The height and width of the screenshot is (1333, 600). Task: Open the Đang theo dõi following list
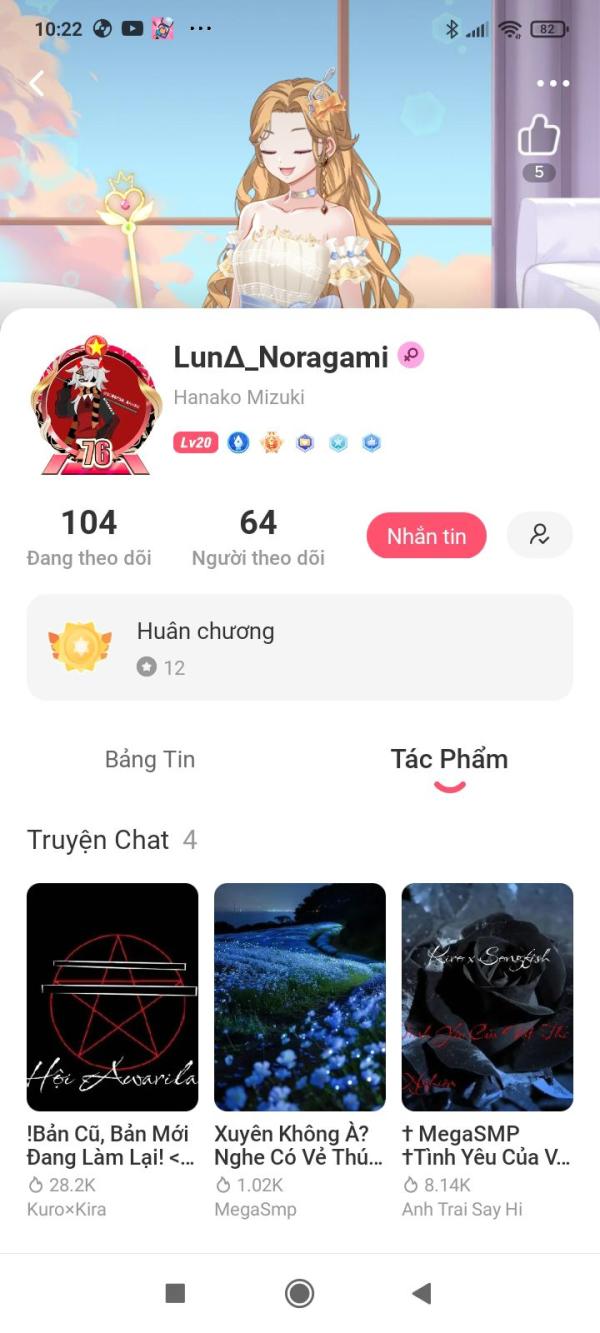[x=89, y=537]
